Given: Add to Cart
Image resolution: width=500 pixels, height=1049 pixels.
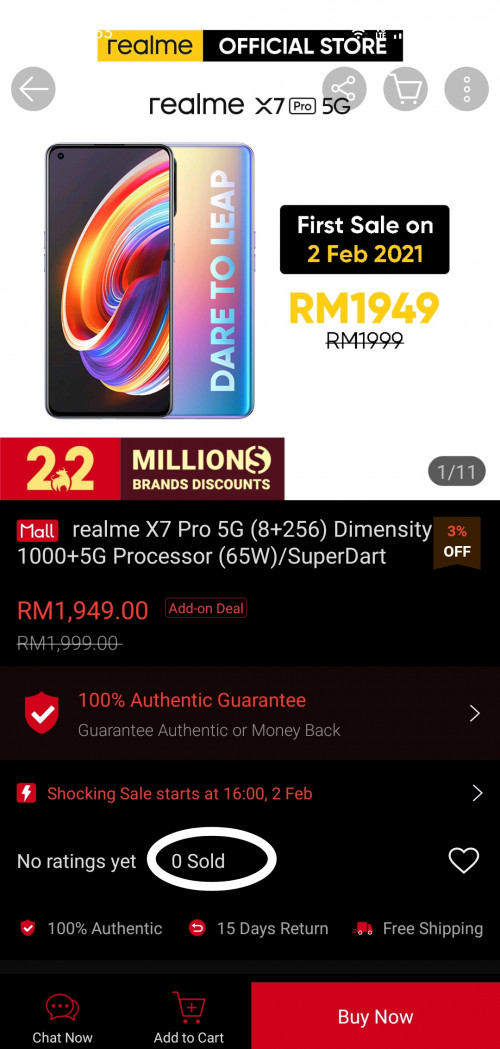Looking at the screenshot, I should point(189,1018).
